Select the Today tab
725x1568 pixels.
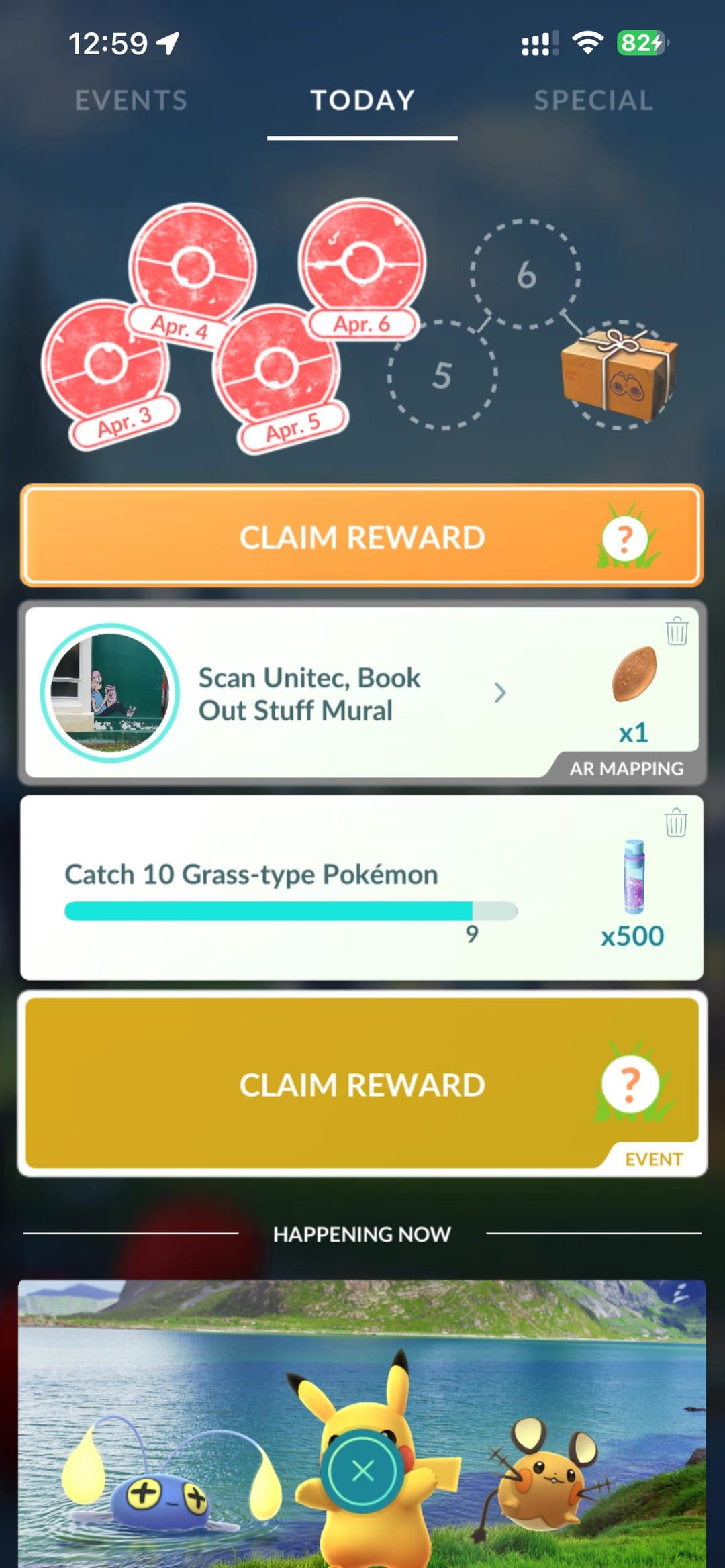click(x=362, y=101)
